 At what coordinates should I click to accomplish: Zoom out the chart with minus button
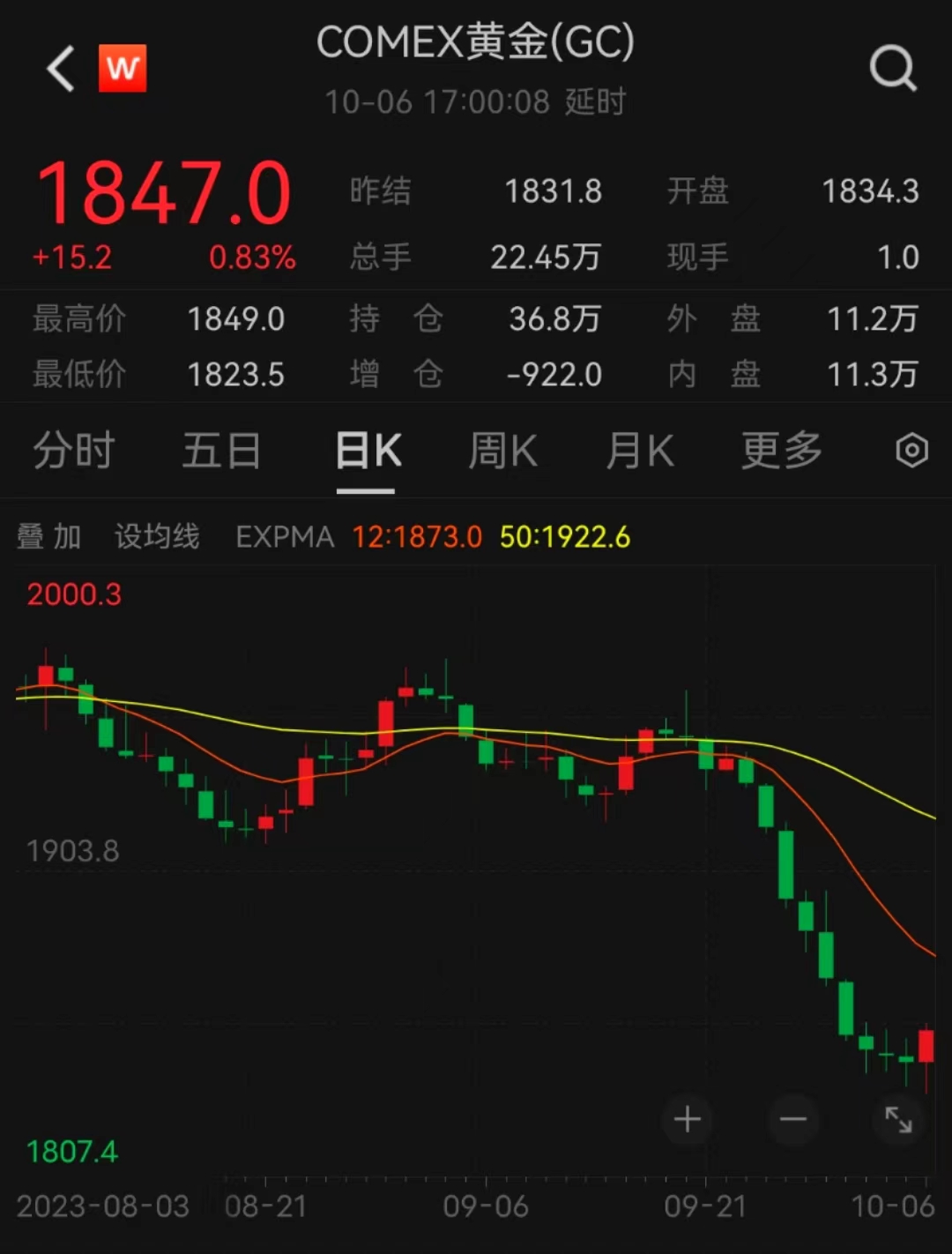(x=793, y=1120)
